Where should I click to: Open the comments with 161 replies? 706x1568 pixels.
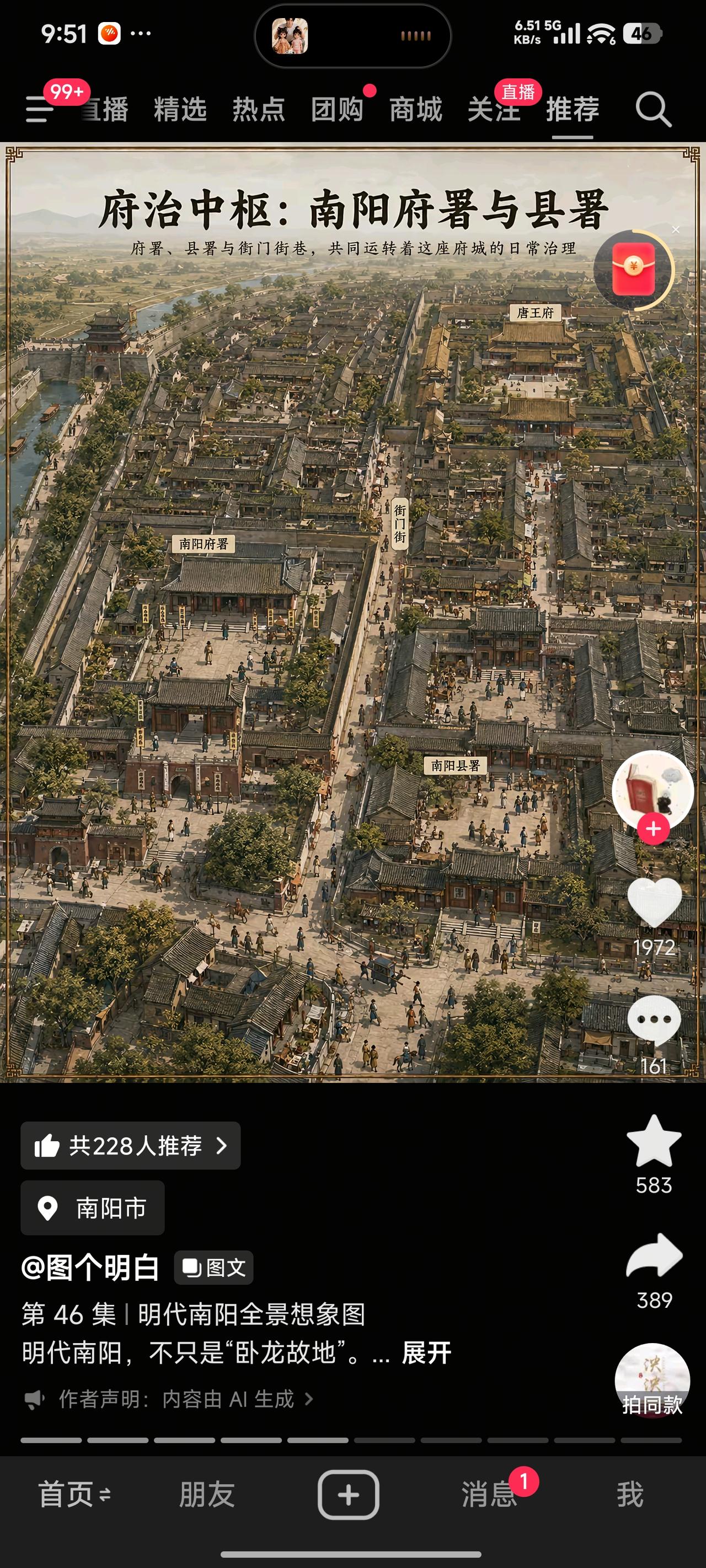(x=654, y=1020)
